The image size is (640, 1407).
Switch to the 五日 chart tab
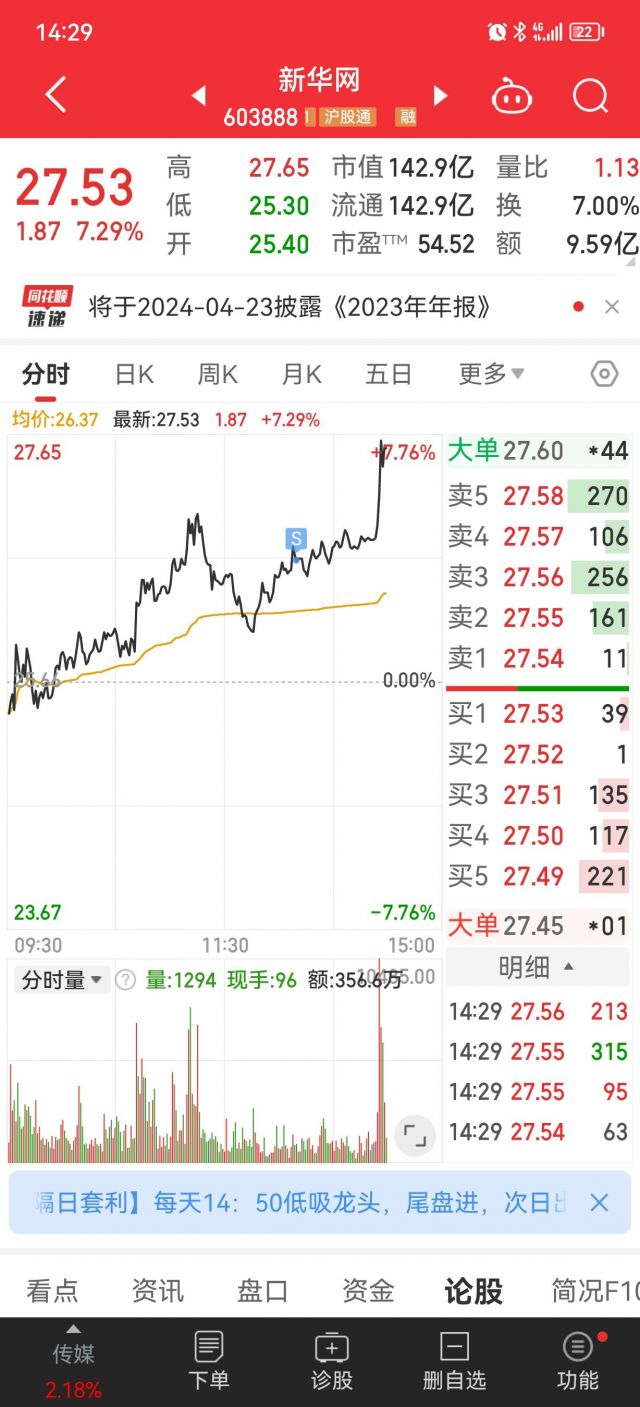tap(388, 374)
